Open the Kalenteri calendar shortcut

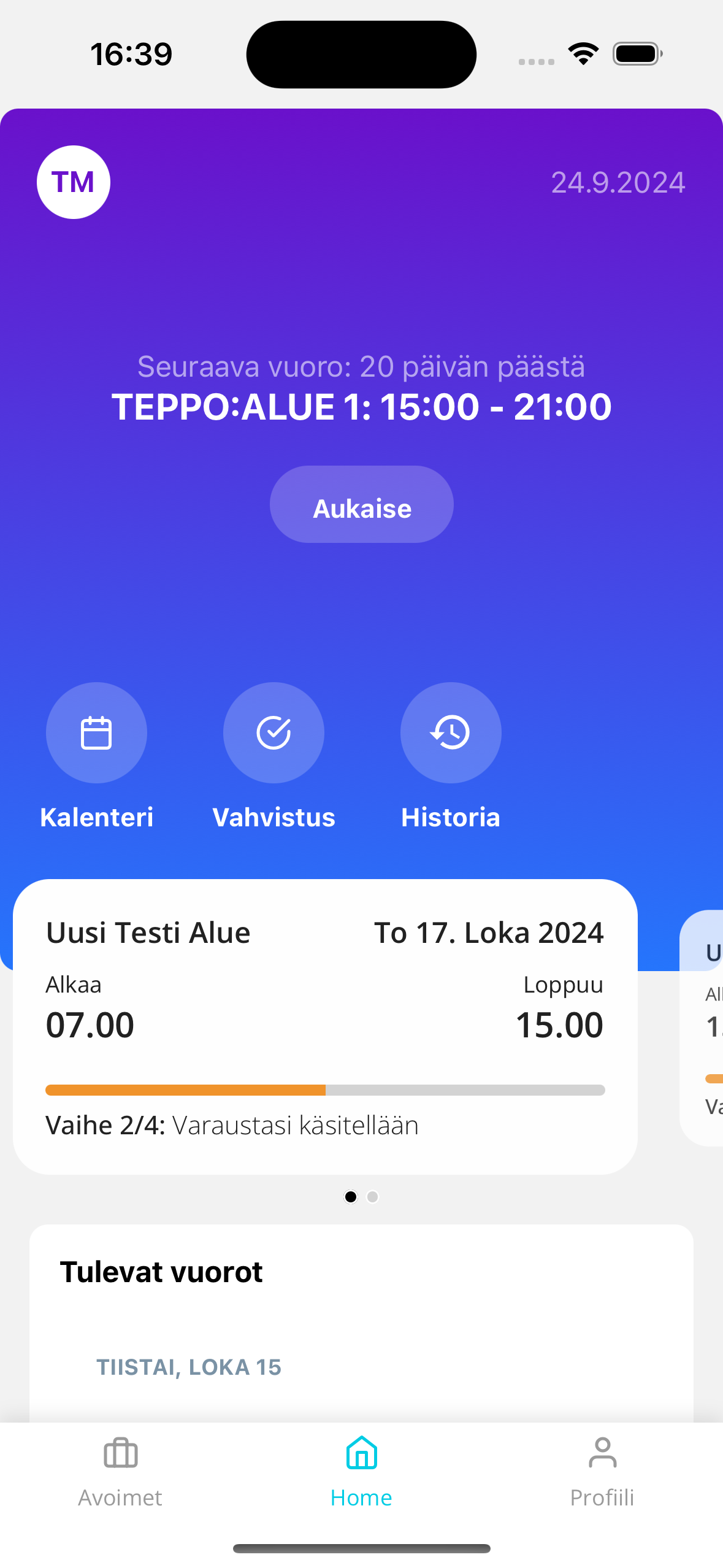click(96, 733)
